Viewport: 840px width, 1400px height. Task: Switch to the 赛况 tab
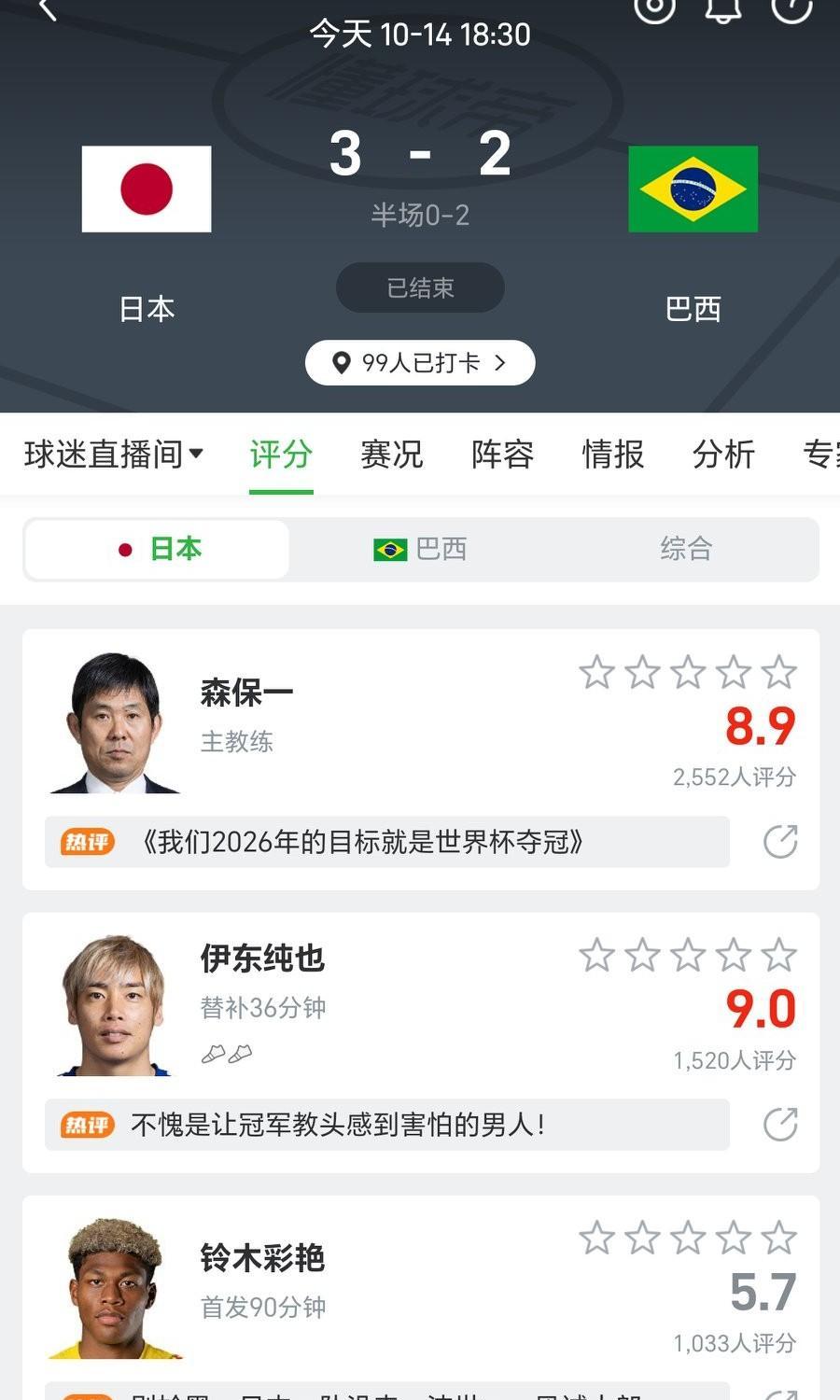click(x=391, y=455)
